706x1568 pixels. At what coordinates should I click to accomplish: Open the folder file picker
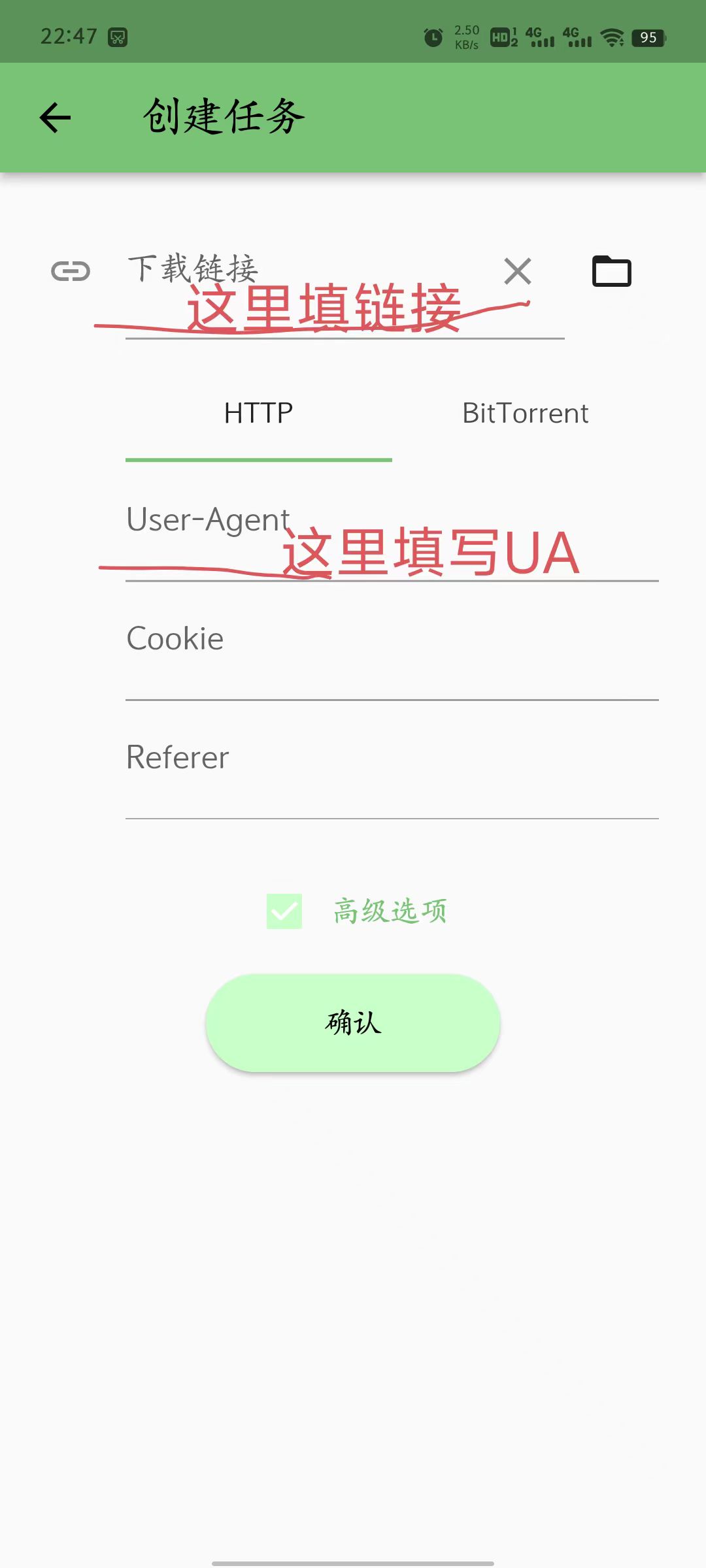point(611,271)
